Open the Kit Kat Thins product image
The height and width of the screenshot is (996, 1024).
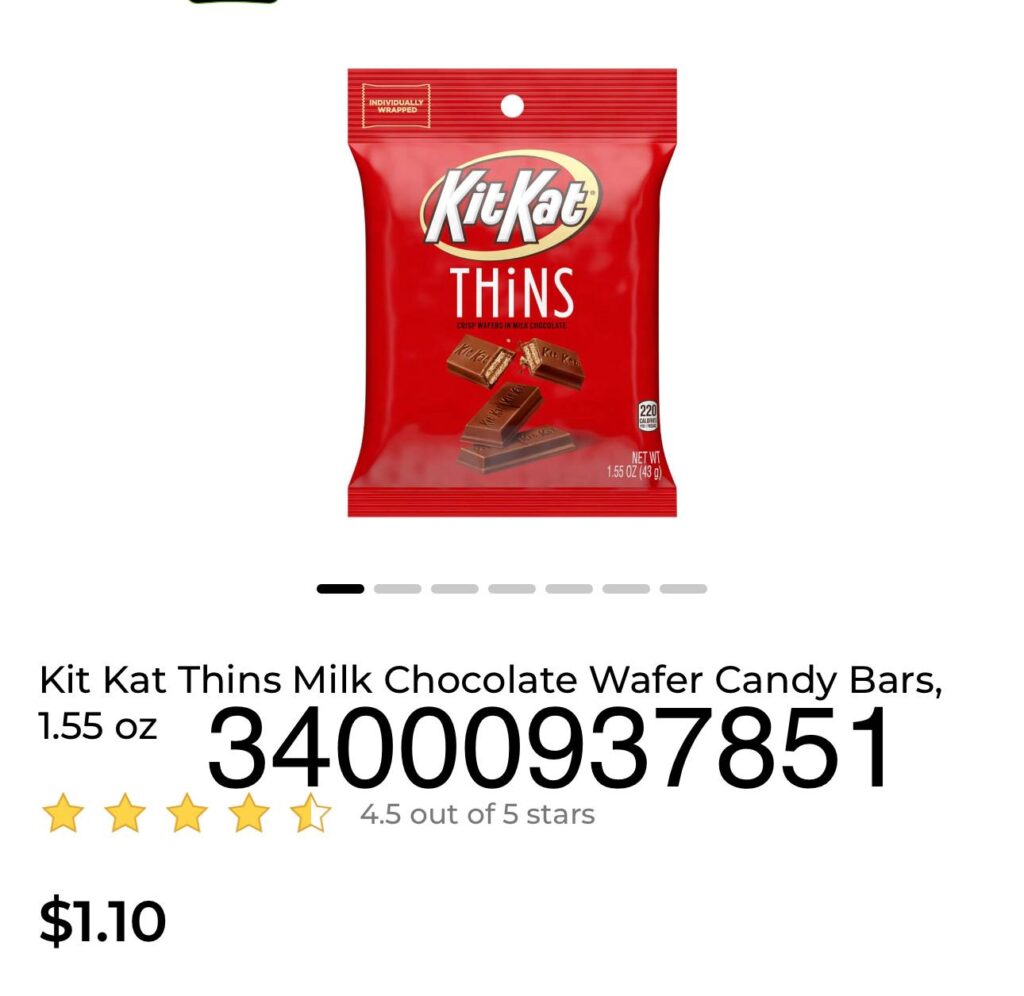pyautogui.click(x=512, y=292)
